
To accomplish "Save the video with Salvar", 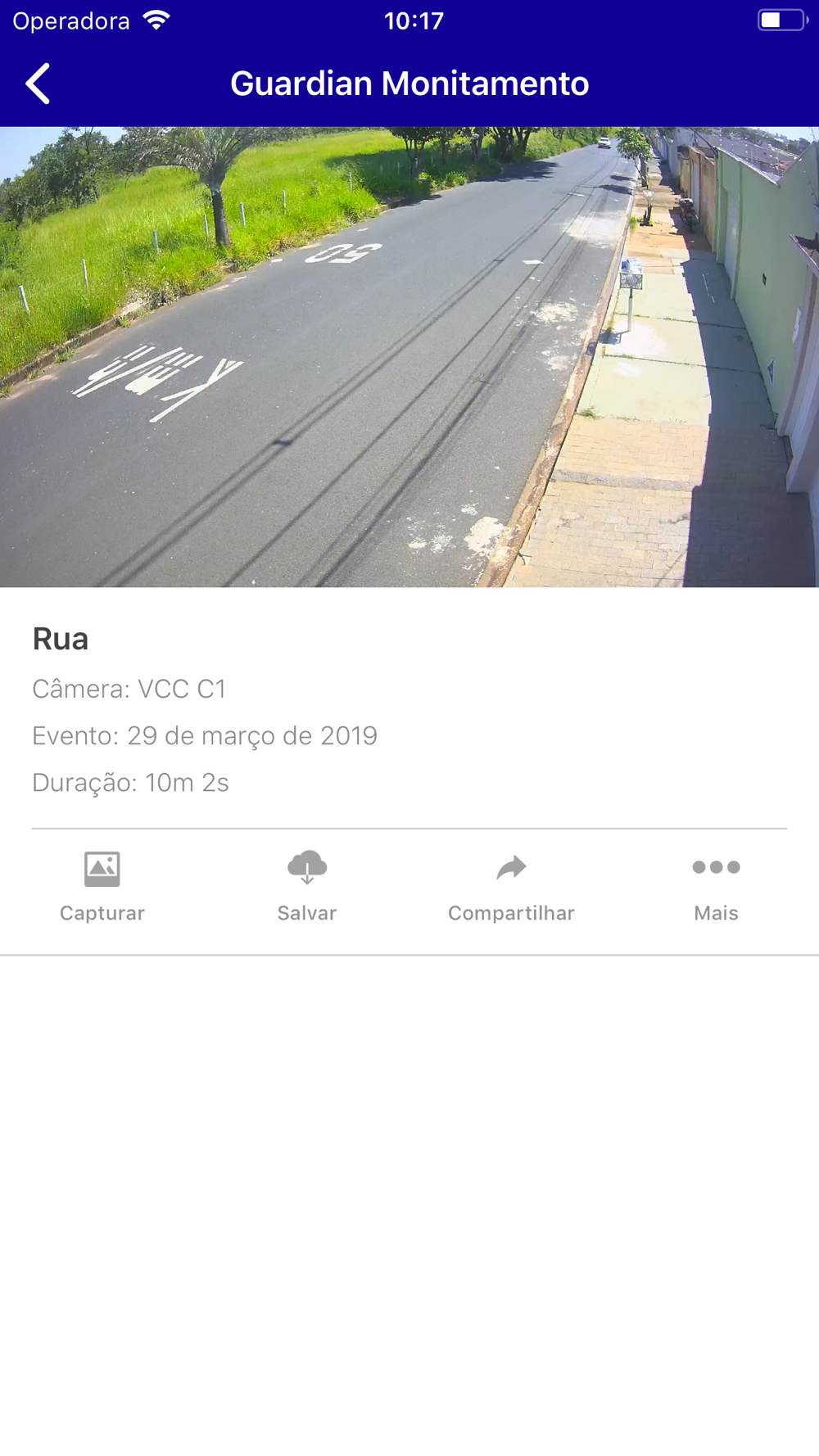I will [307, 886].
